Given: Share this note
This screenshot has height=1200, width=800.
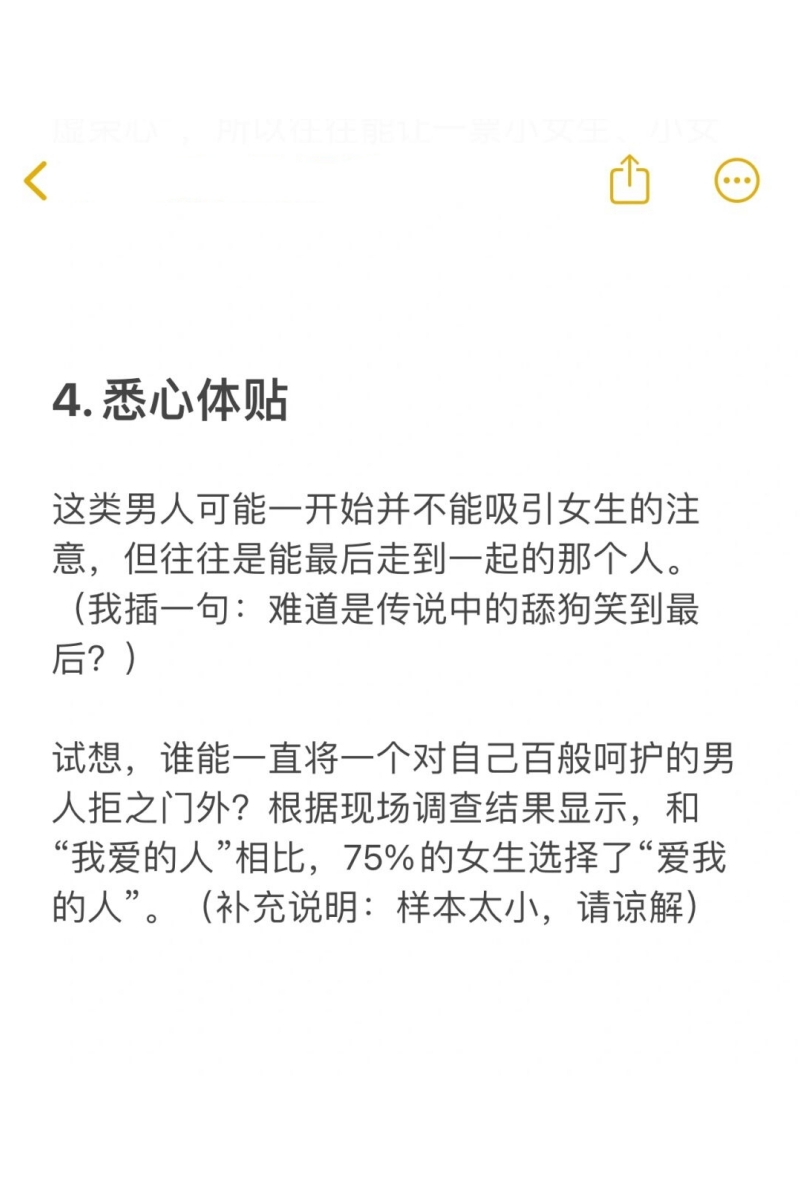Looking at the screenshot, I should (x=629, y=181).
